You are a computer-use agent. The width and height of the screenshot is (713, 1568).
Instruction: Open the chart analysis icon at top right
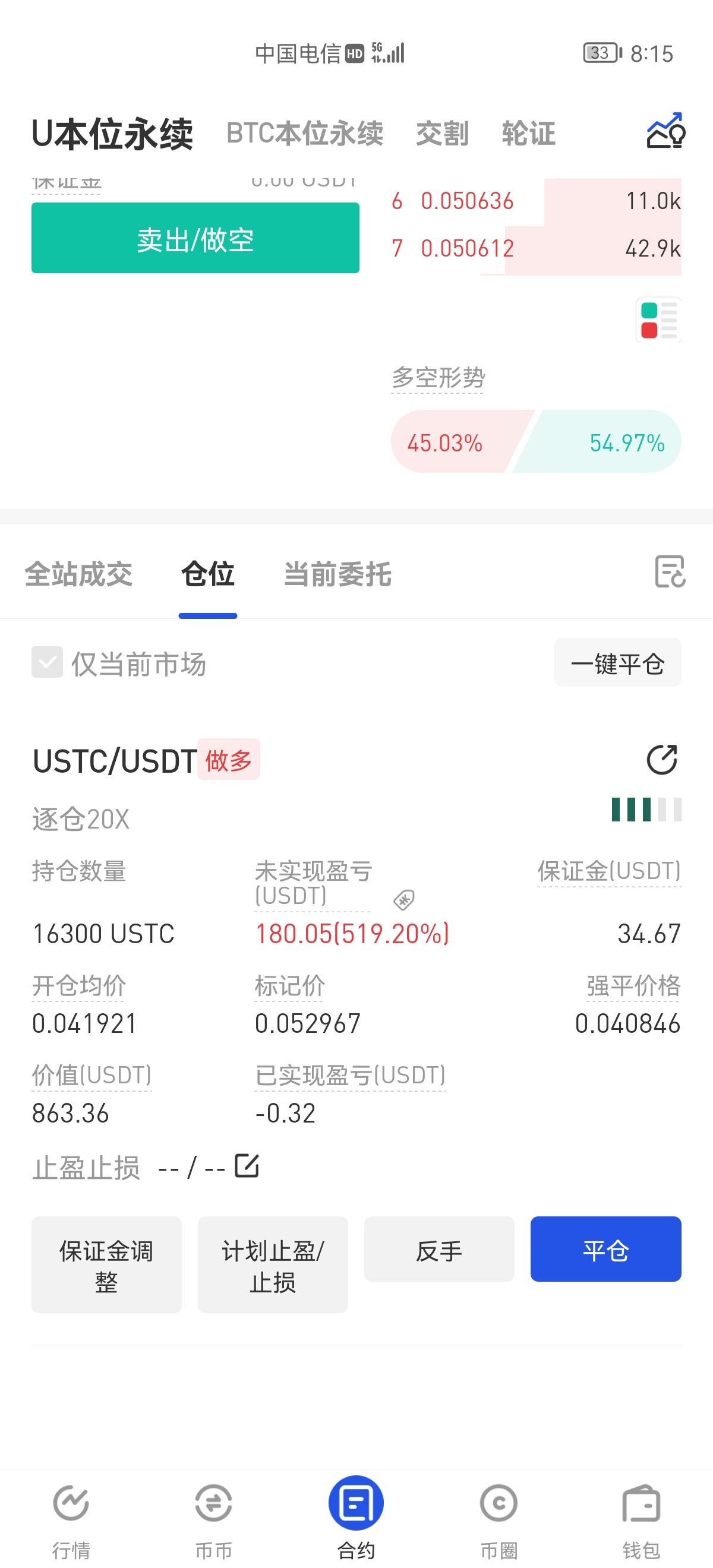point(665,131)
